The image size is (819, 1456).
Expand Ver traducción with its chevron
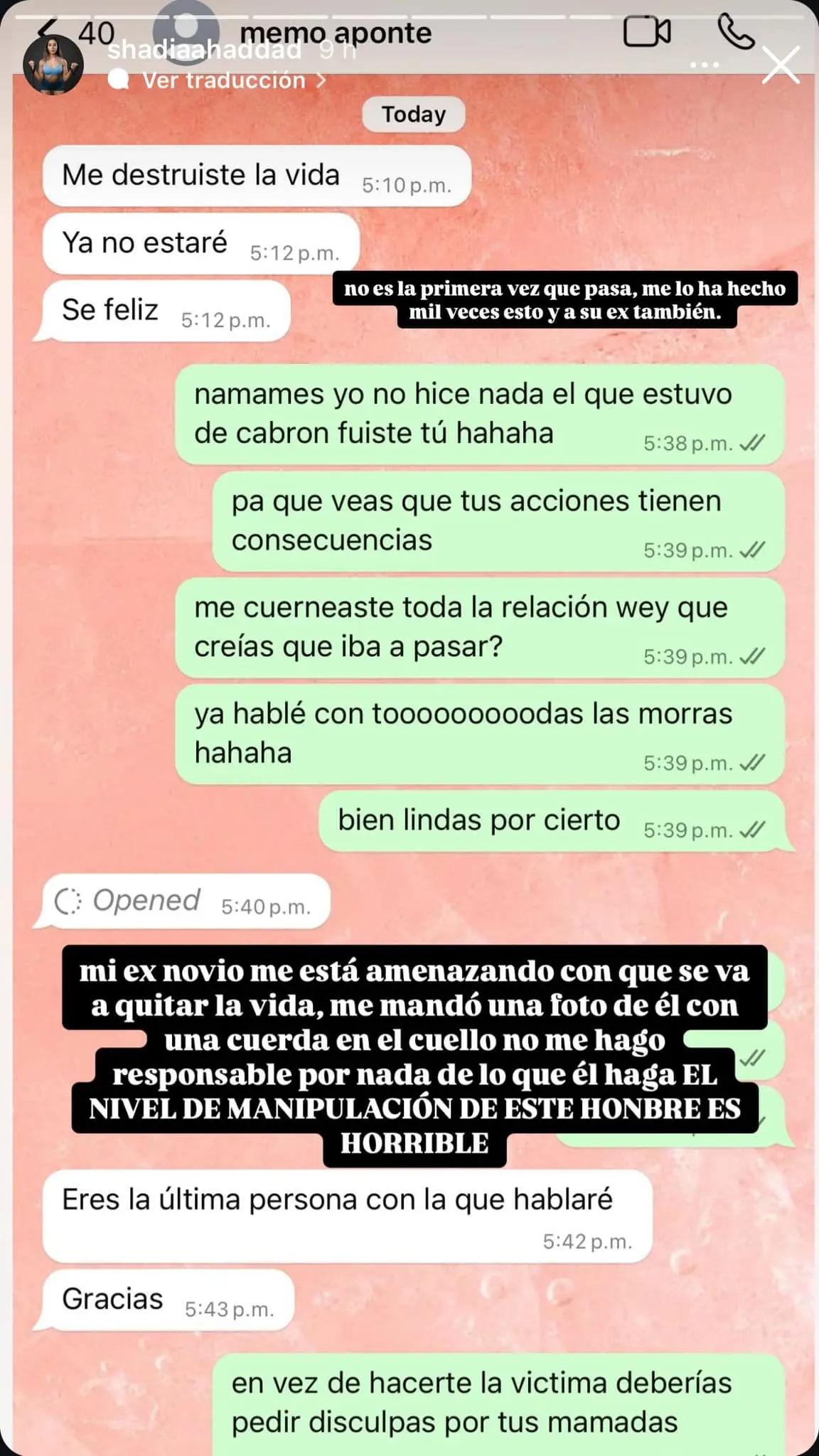(323, 80)
